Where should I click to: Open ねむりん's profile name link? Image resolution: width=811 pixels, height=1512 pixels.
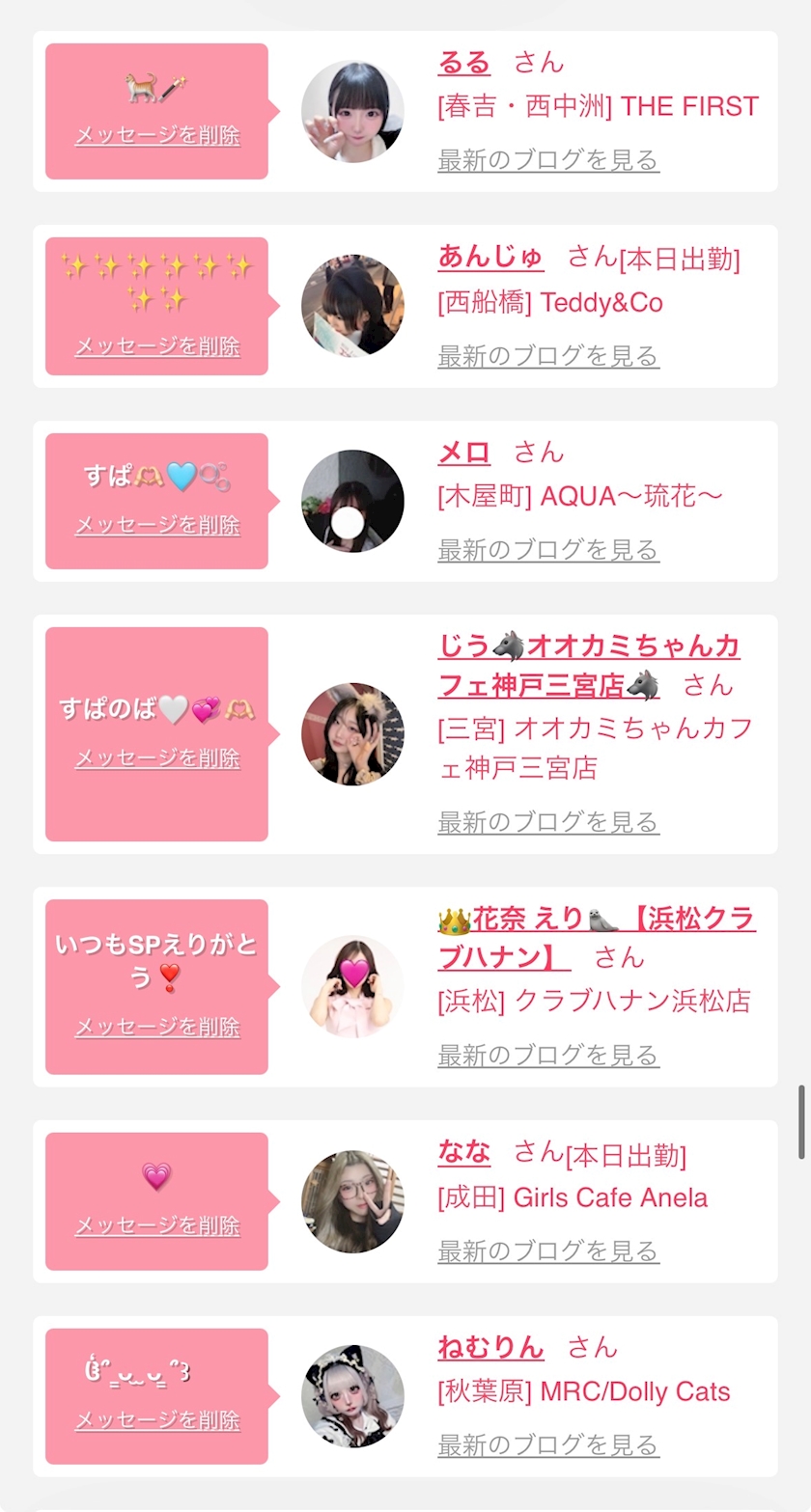click(x=490, y=1347)
